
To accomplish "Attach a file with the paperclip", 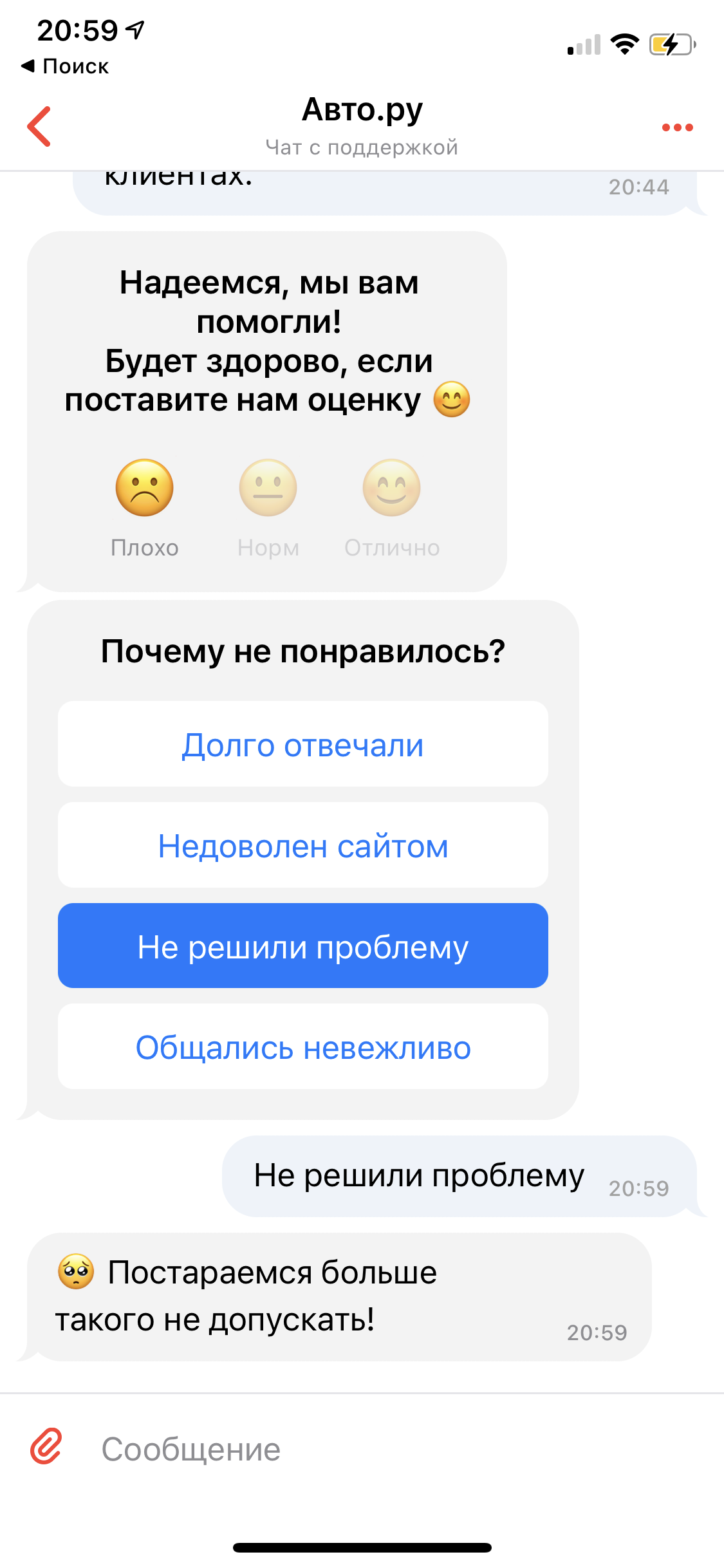I will tap(46, 1446).
